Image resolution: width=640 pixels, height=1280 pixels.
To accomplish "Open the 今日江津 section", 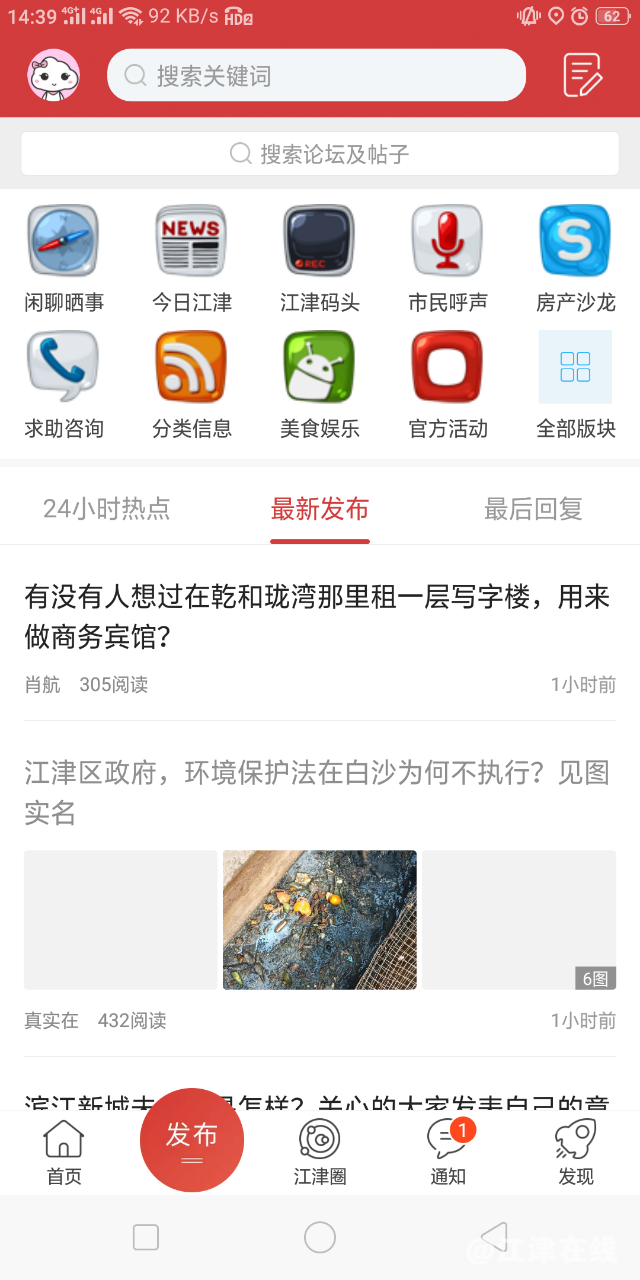I will 191,259.
